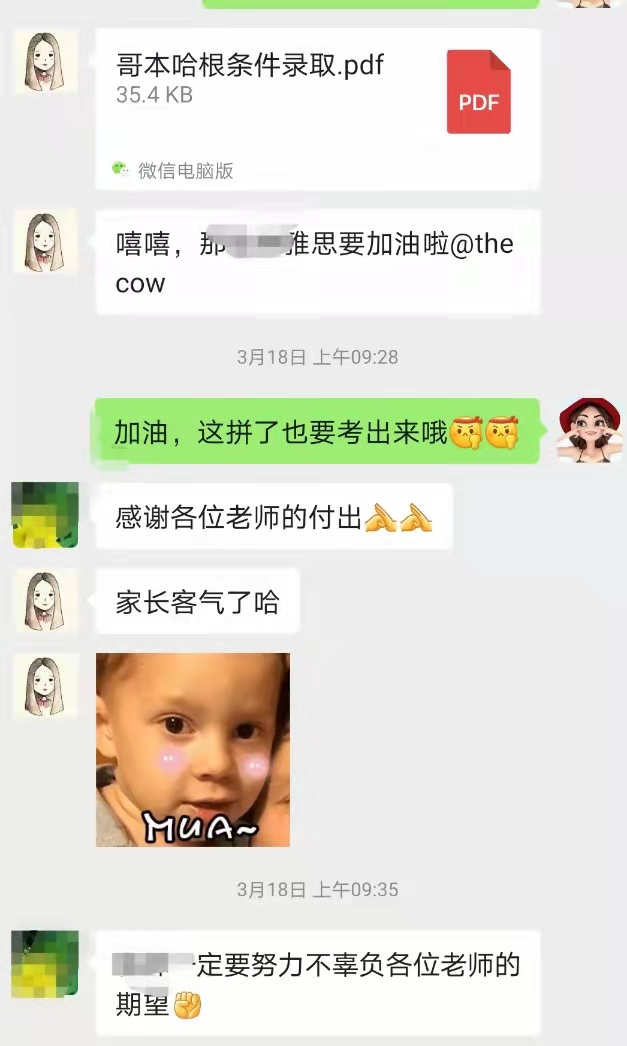View the MUA~ baby sticker
Image resolution: width=627 pixels, height=1046 pixels.
pos(193,750)
